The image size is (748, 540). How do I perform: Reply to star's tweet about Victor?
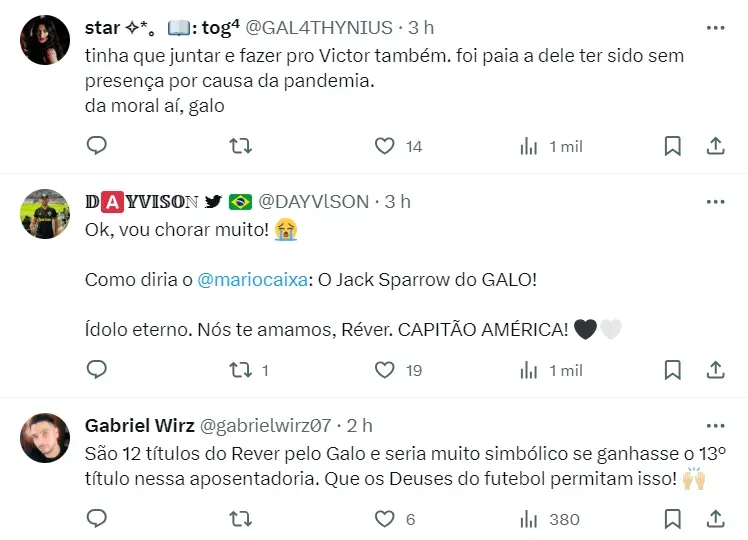click(x=97, y=146)
